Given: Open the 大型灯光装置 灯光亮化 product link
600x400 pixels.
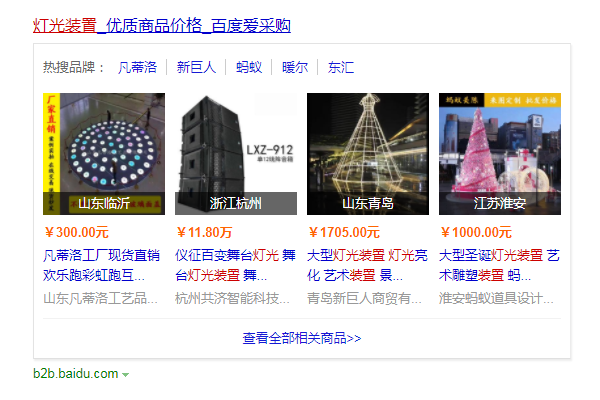Looking at the screenshot, I should [x=368, y=265].
